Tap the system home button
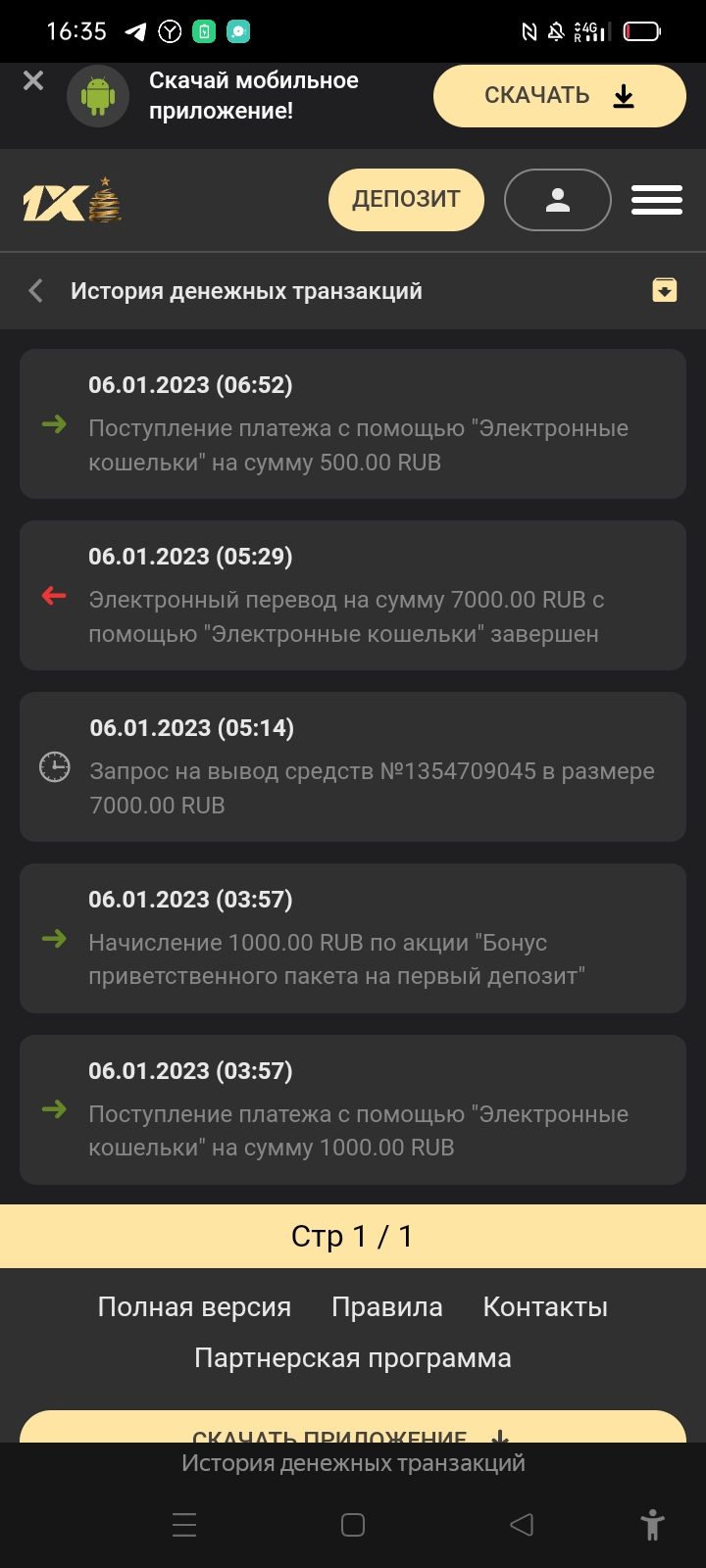Image resolution: width=706 pixels, height=1568 pixels. click(353, 1525)
